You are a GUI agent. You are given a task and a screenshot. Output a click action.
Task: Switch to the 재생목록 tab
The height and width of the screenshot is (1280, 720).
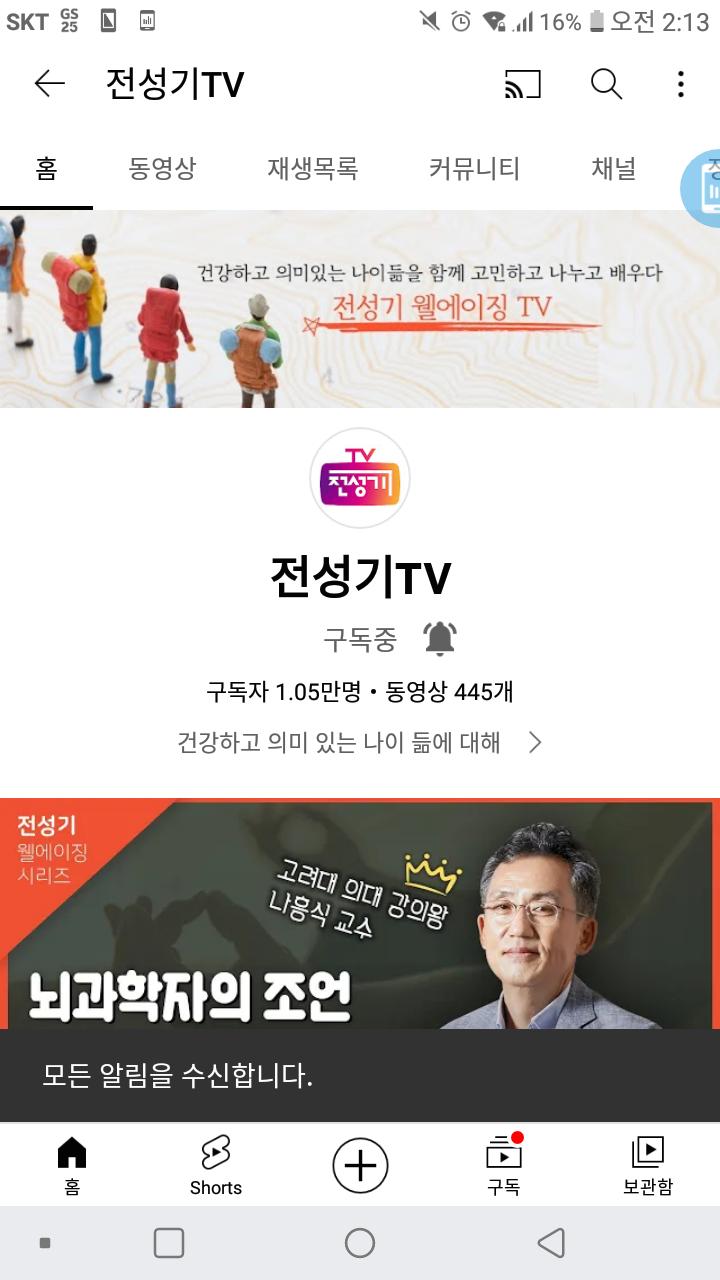(x=312, y=169)
